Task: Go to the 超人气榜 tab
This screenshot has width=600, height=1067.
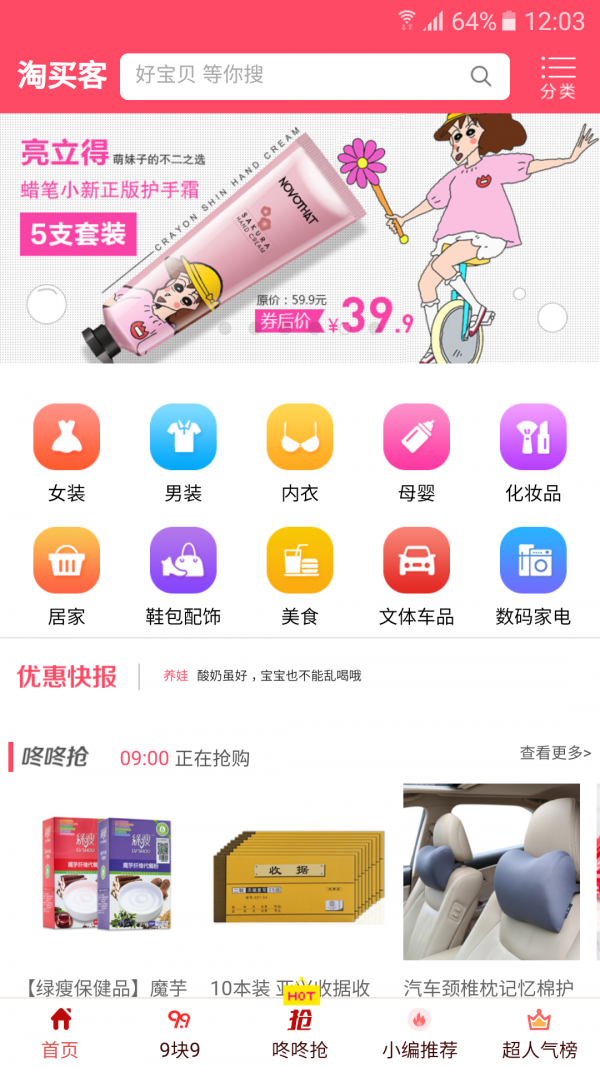Action: coord(539,1034)
